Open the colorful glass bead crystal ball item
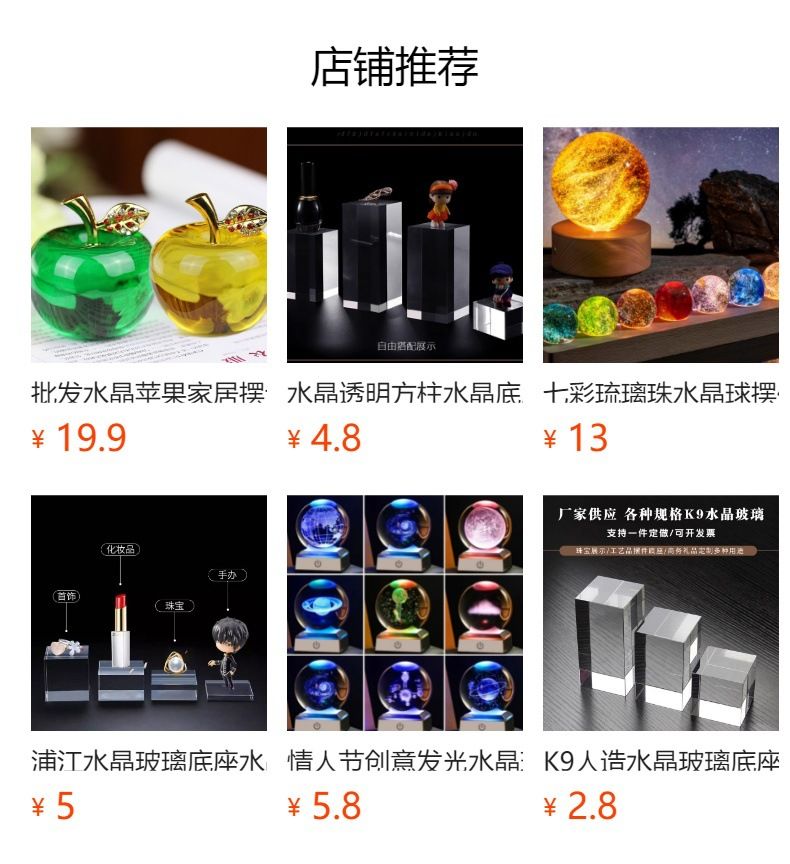The width and height of the screenshot is (790, 864). [660, 245]
